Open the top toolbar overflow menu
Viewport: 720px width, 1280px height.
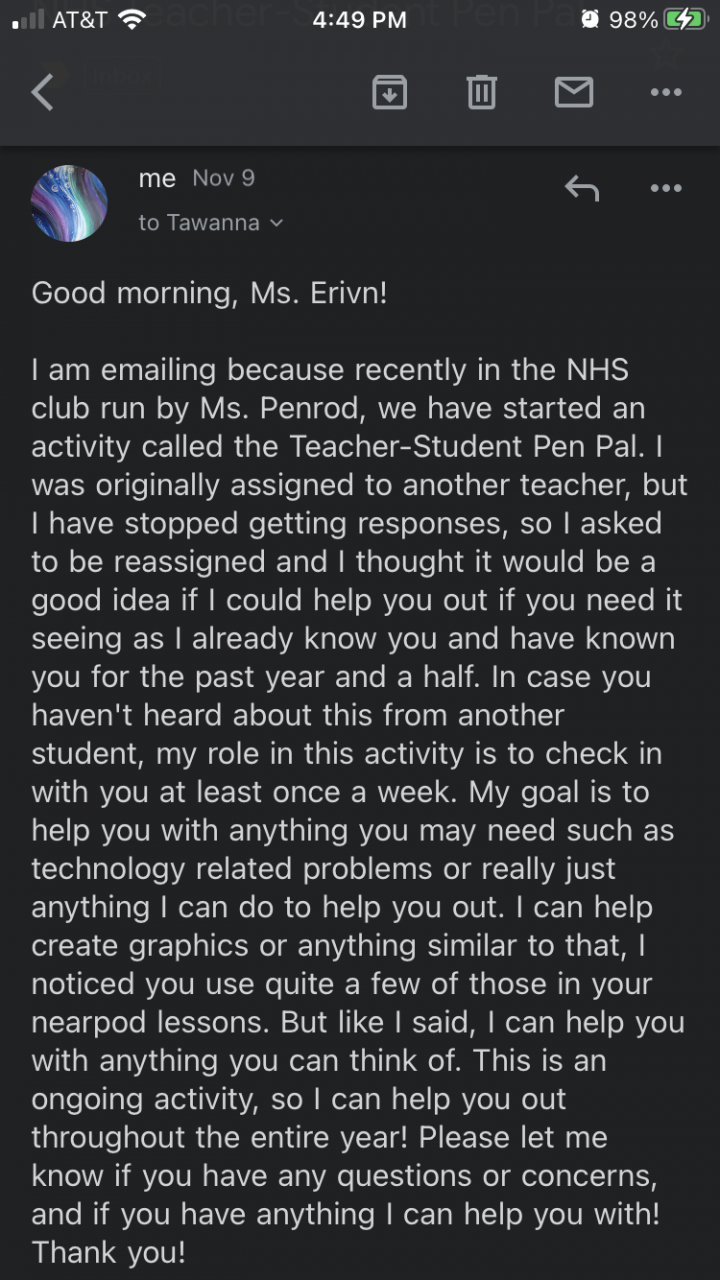point(666,93)
